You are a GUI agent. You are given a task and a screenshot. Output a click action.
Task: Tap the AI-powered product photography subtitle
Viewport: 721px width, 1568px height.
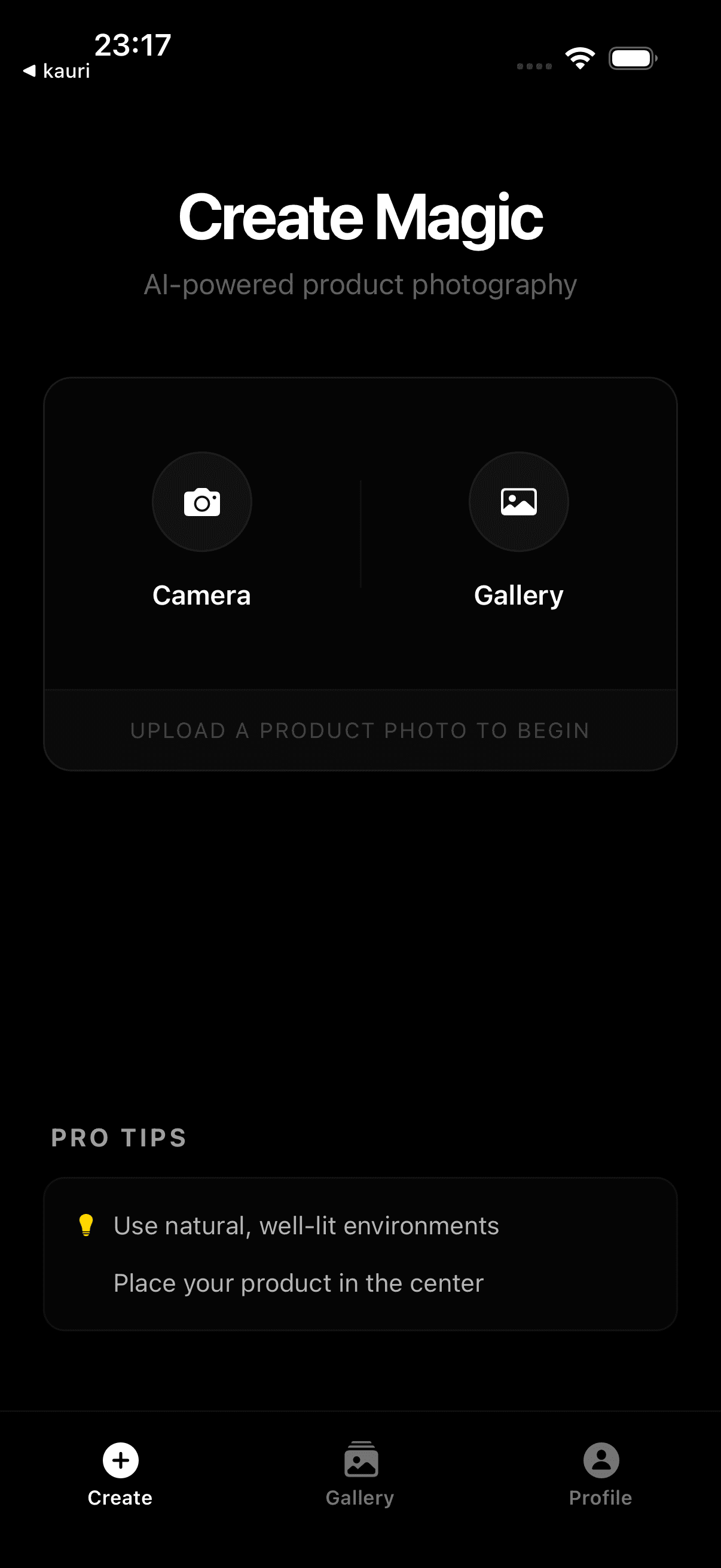coord(360,283)
